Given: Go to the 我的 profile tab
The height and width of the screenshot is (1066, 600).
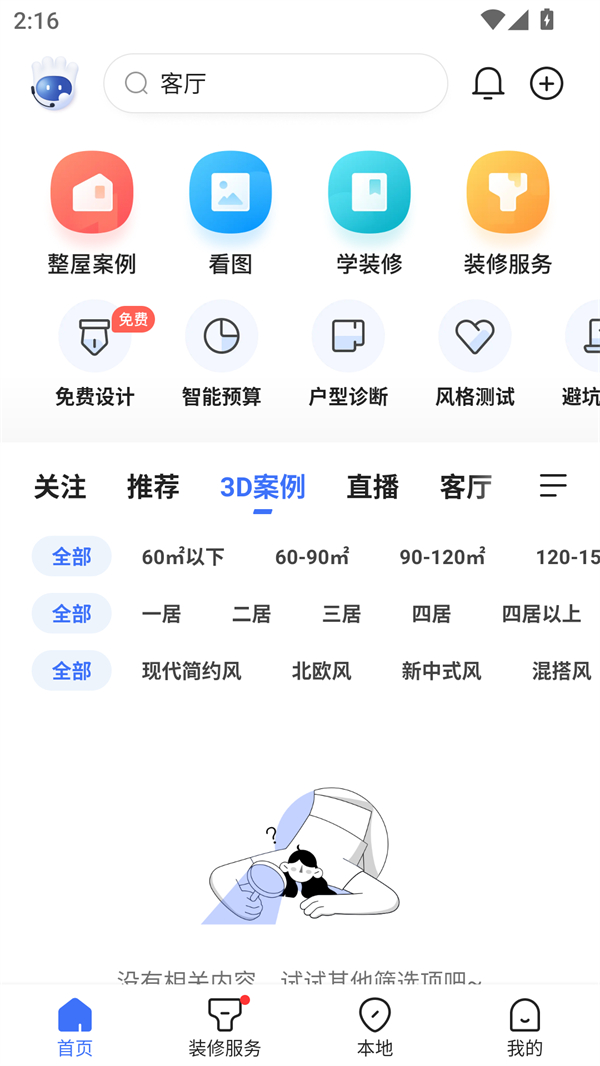Looking at the screenshot, I should 524,1028.
